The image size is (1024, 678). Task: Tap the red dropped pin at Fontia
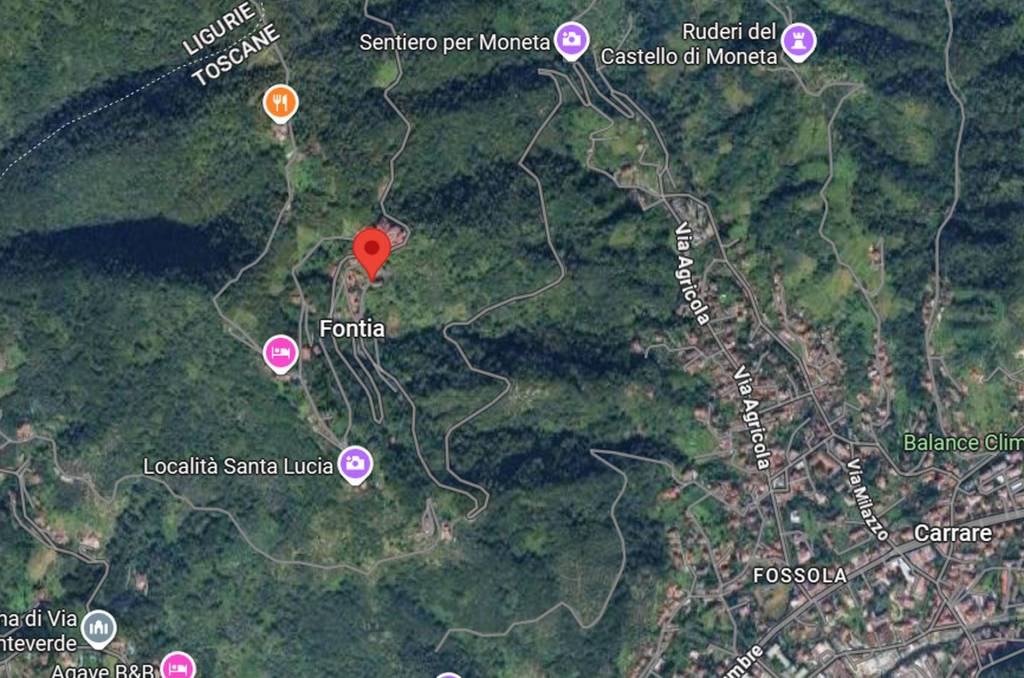pyautogui.click(x=372, y=250)
